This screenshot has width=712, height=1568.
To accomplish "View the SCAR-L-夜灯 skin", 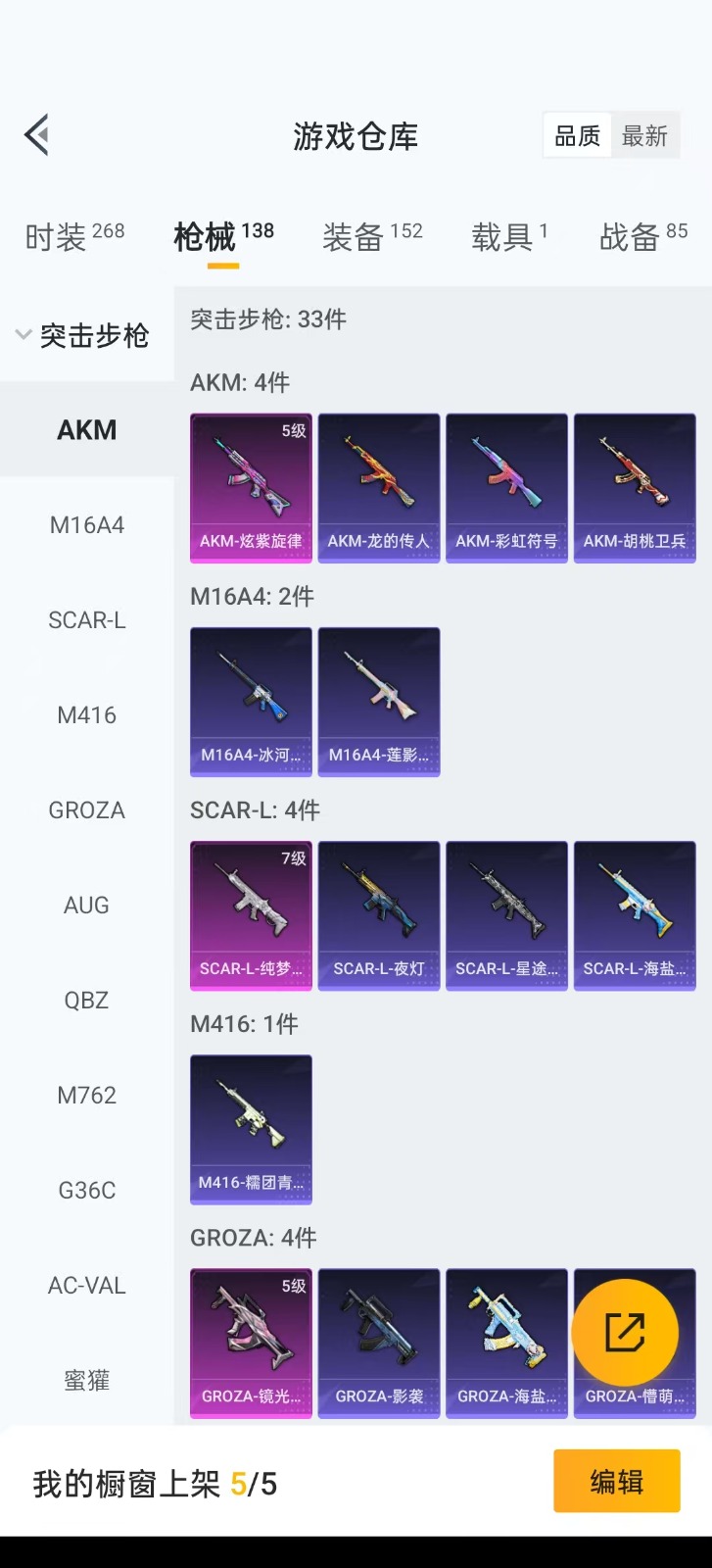I will pyautogui.click(x=379, y=914).
